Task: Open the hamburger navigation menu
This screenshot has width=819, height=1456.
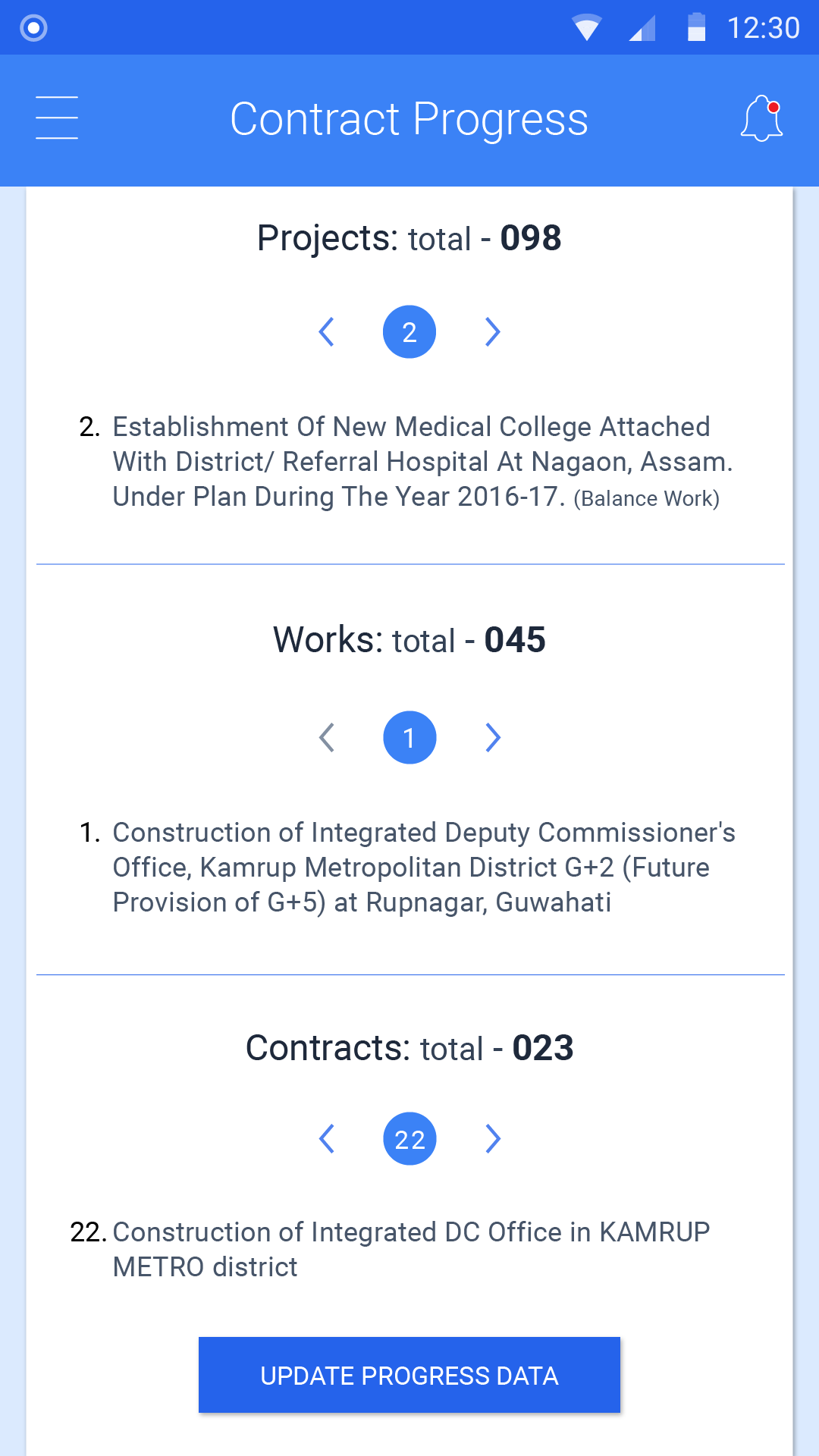Action: click(57, 118)
